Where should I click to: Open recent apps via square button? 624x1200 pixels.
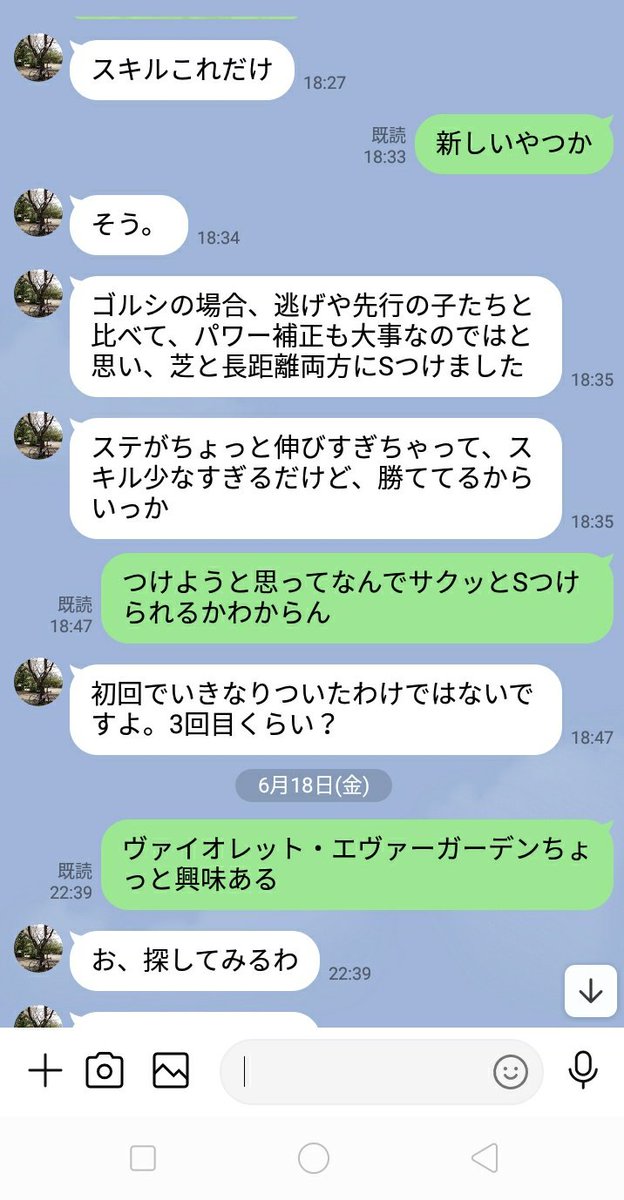coord(143,1158)
